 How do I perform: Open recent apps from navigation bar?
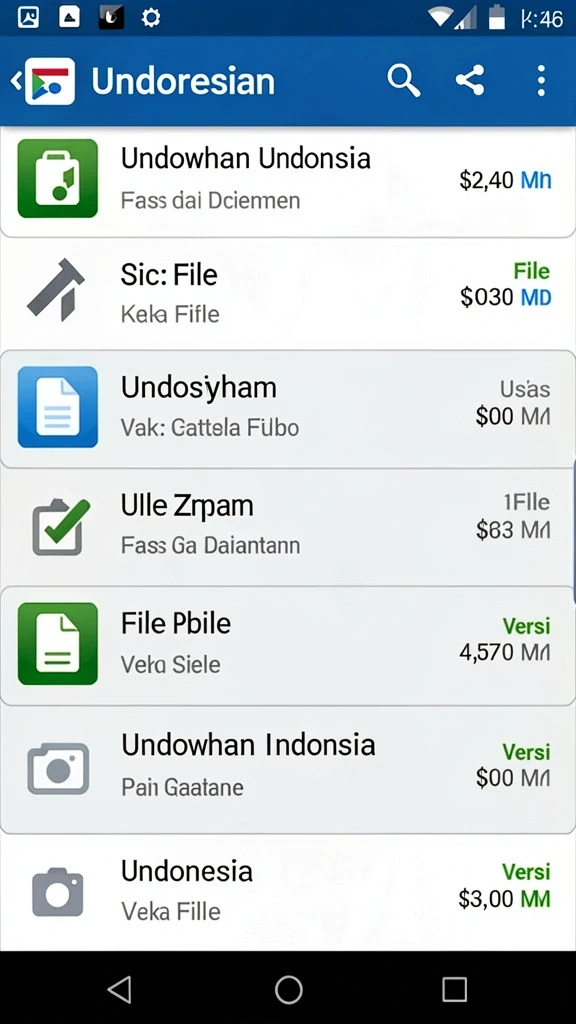click(454, 989)
